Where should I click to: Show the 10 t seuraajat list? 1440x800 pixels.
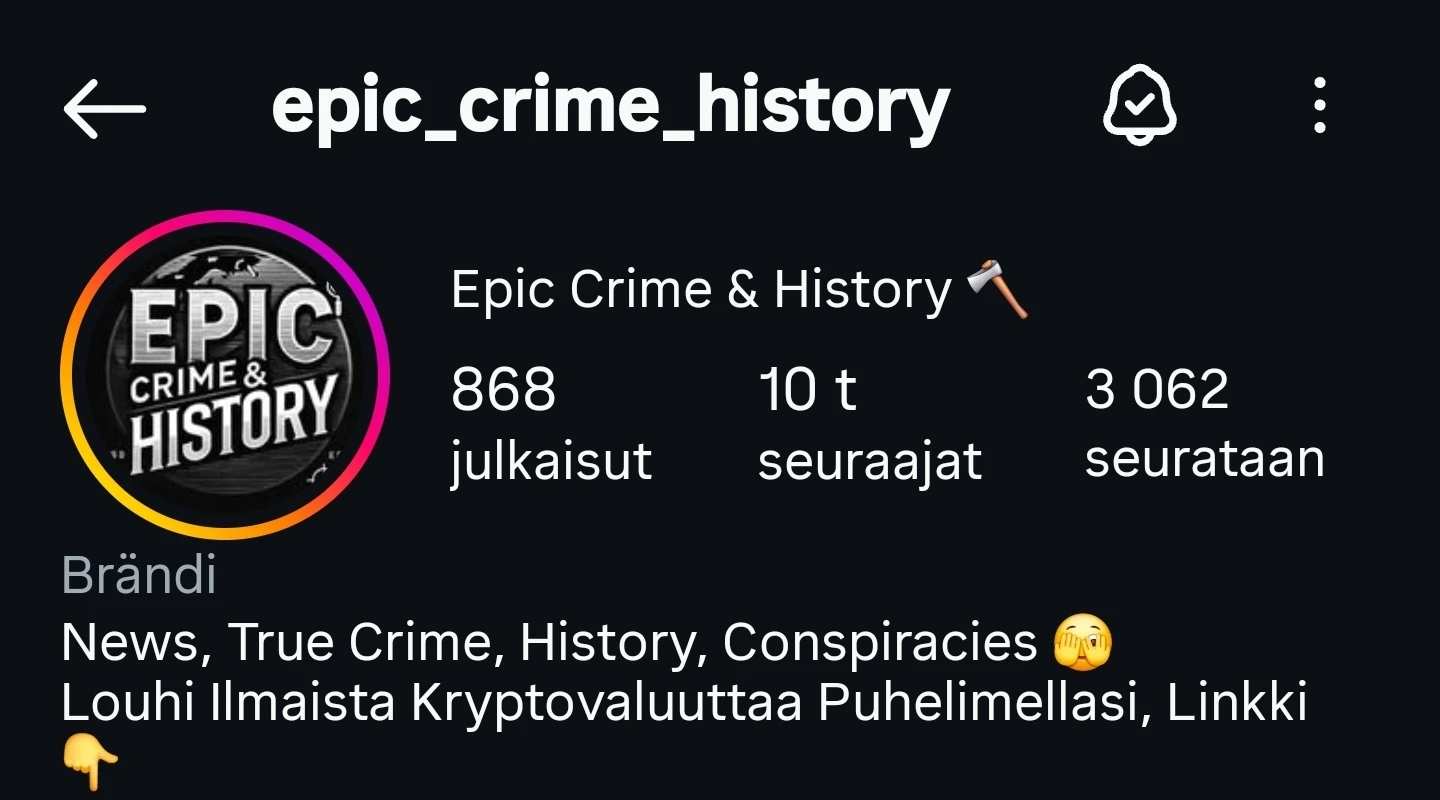click(869, 423)
